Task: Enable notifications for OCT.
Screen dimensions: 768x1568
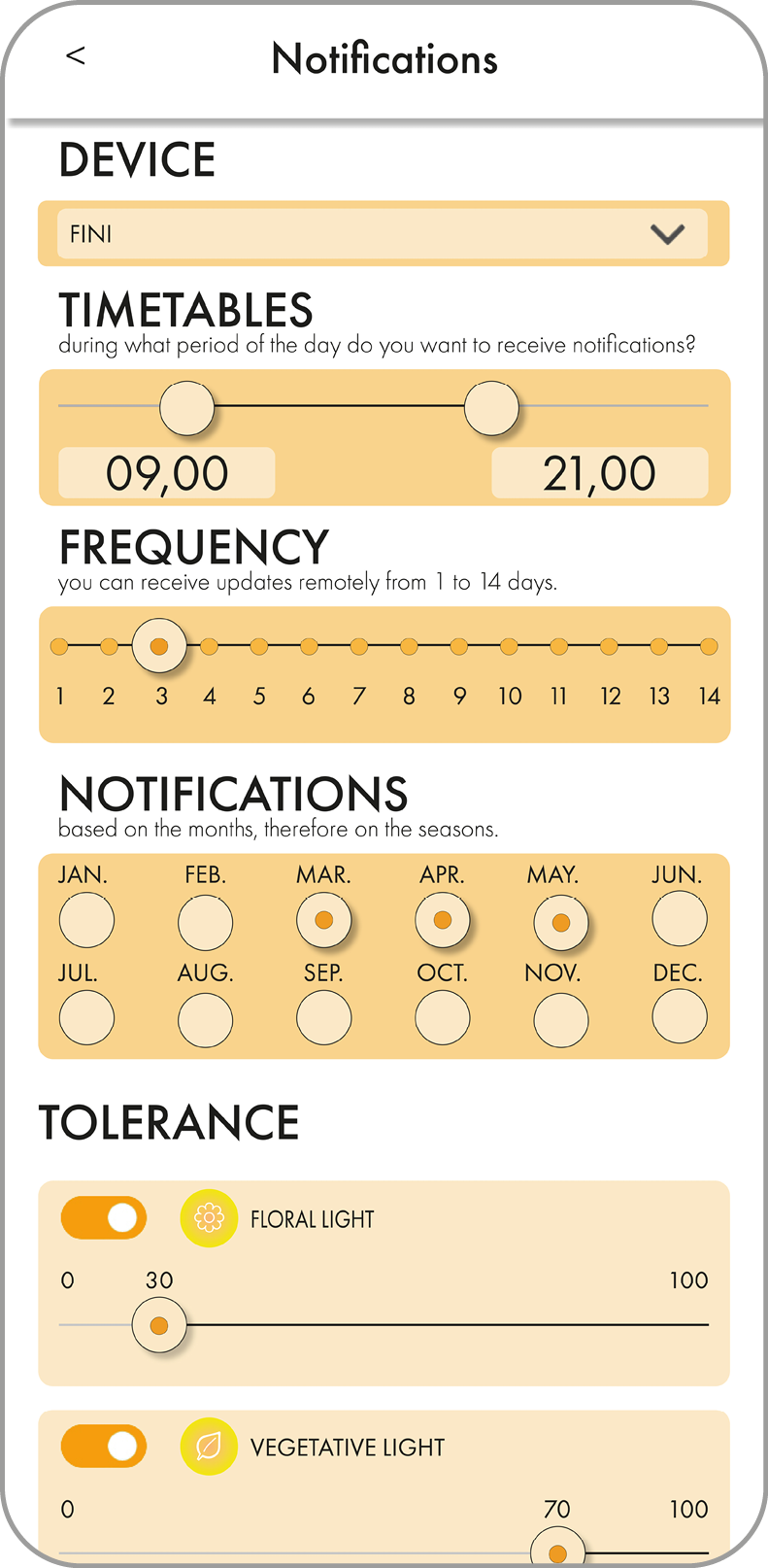Action: point(443,1018)
